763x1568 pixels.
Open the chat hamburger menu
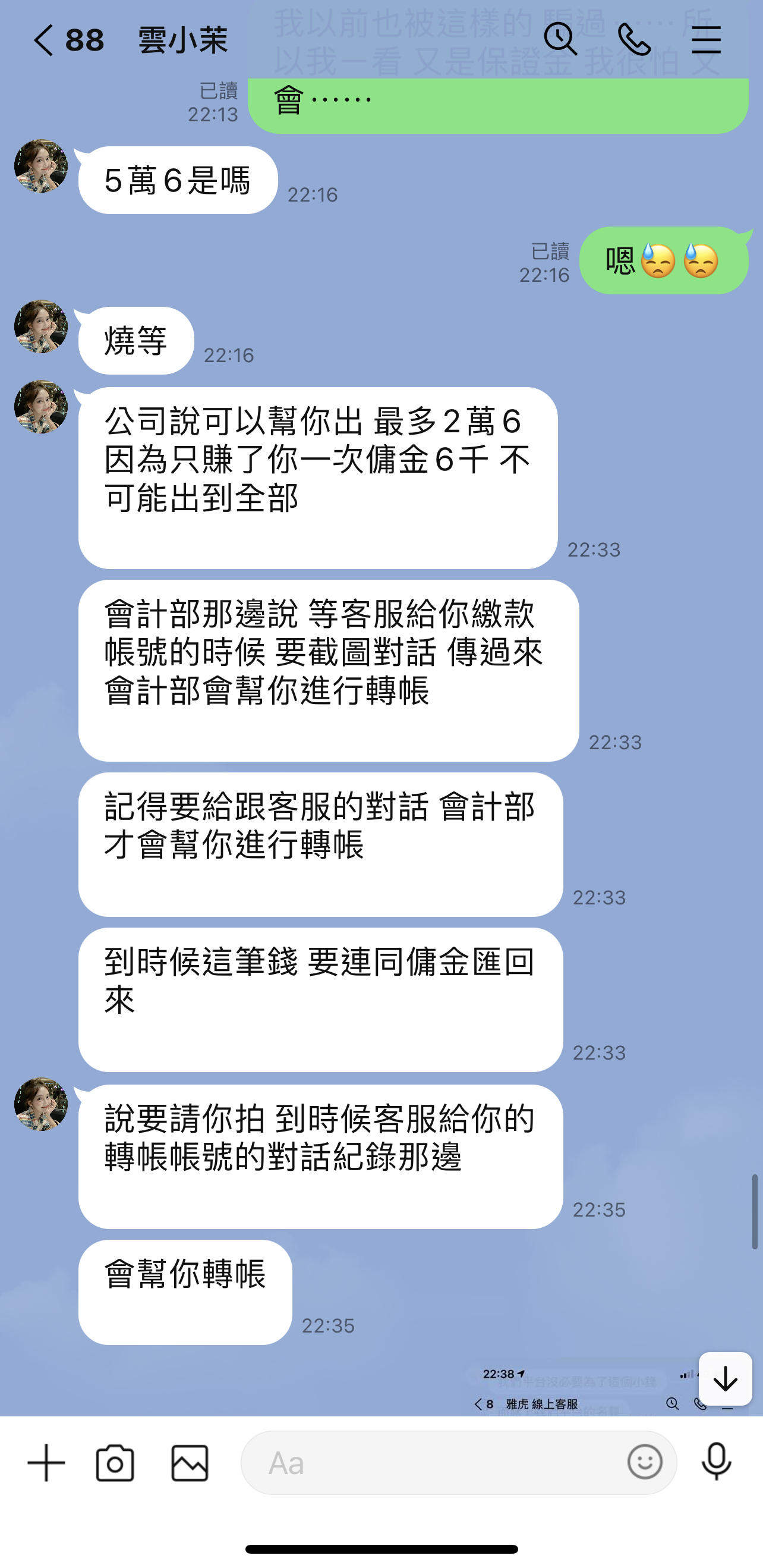[706, 40]
